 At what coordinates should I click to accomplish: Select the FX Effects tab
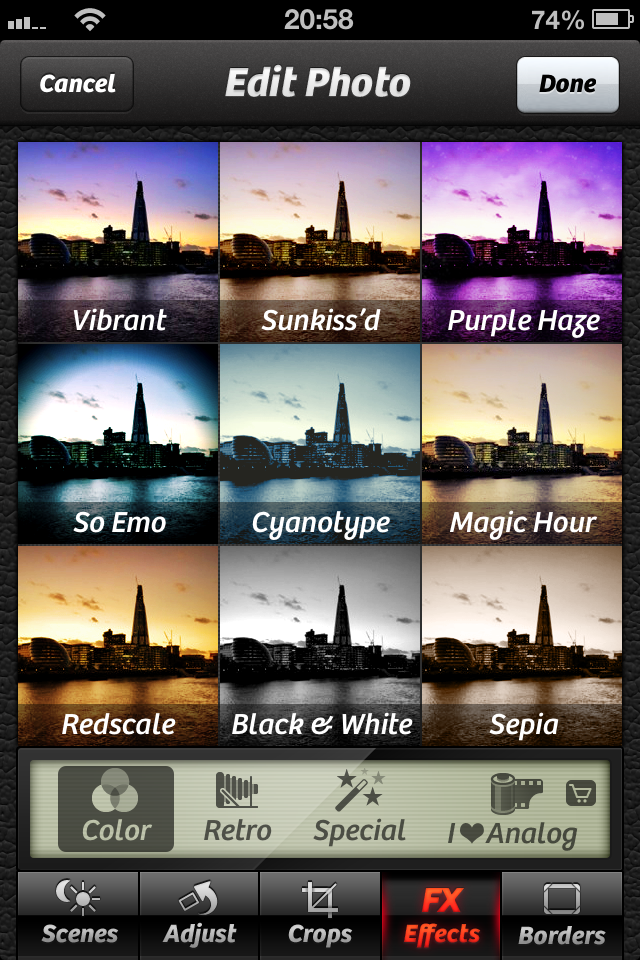click(x=441, y=915)
